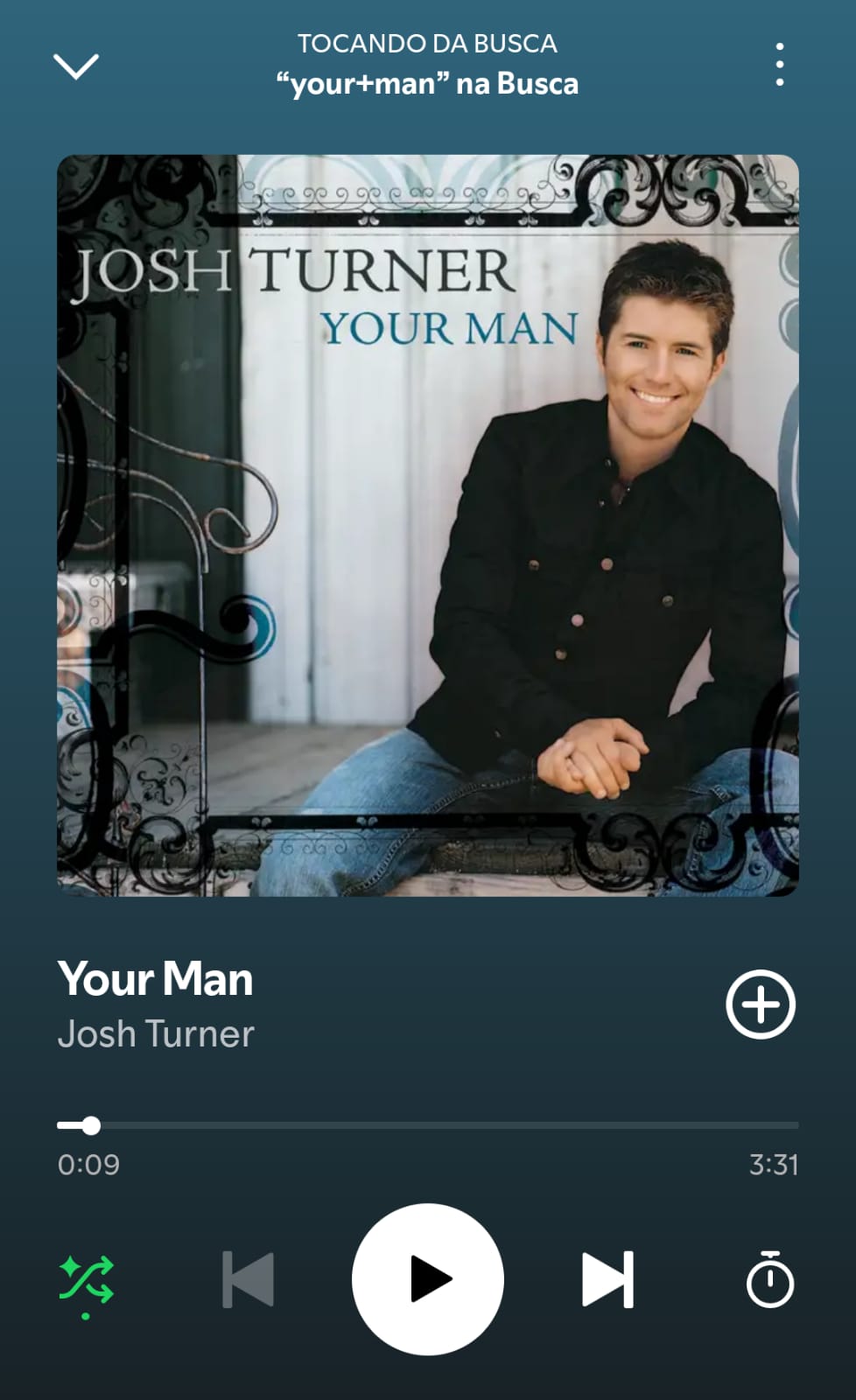The height and width of the screenshot is (1400, 856).
Task: Expand song options via the kebab menu
Action: [779, 63]
